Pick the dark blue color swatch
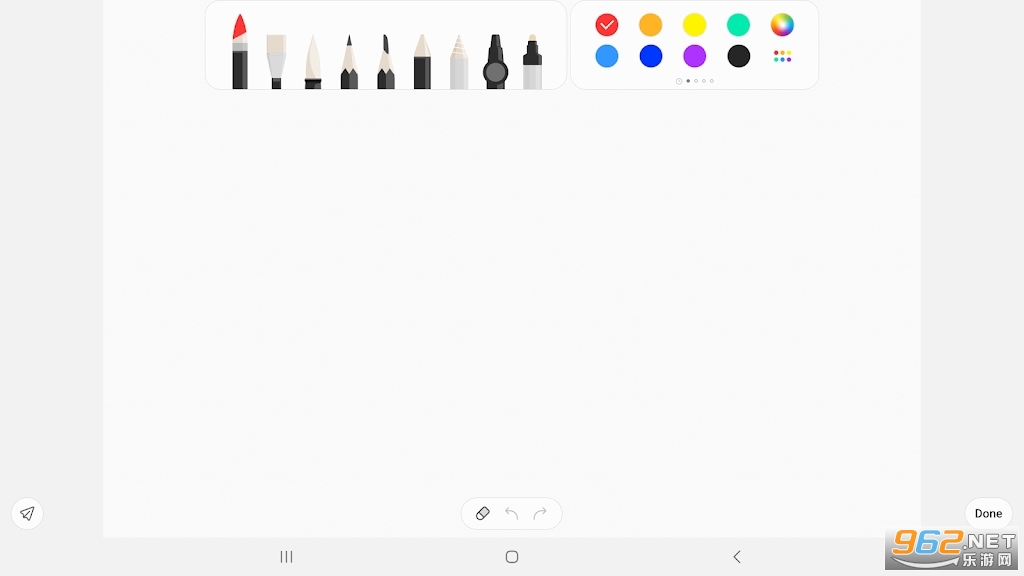Image resolution: width=1024 pixels, height=576 pixels. point(651,56)
